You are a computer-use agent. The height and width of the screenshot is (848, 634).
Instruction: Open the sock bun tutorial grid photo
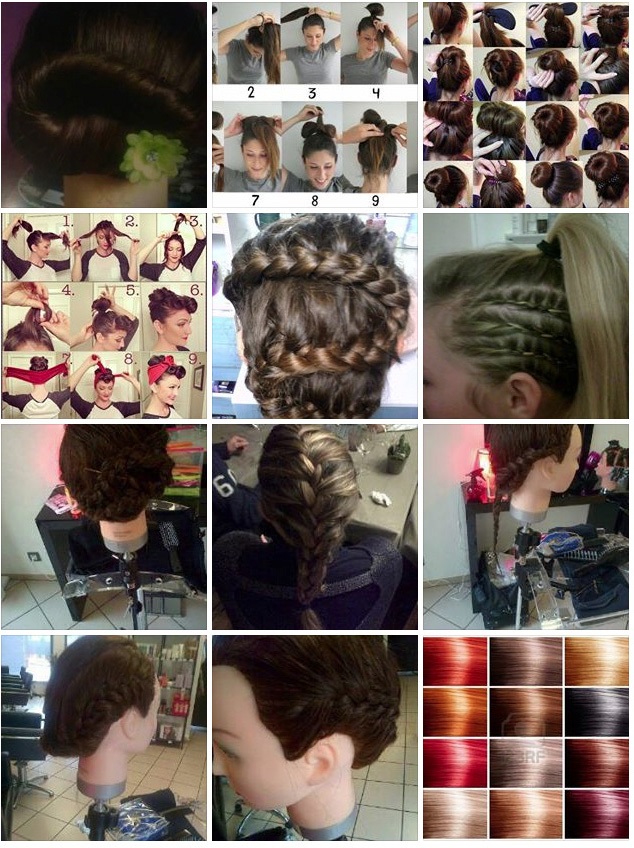click(x=526, y=105)
